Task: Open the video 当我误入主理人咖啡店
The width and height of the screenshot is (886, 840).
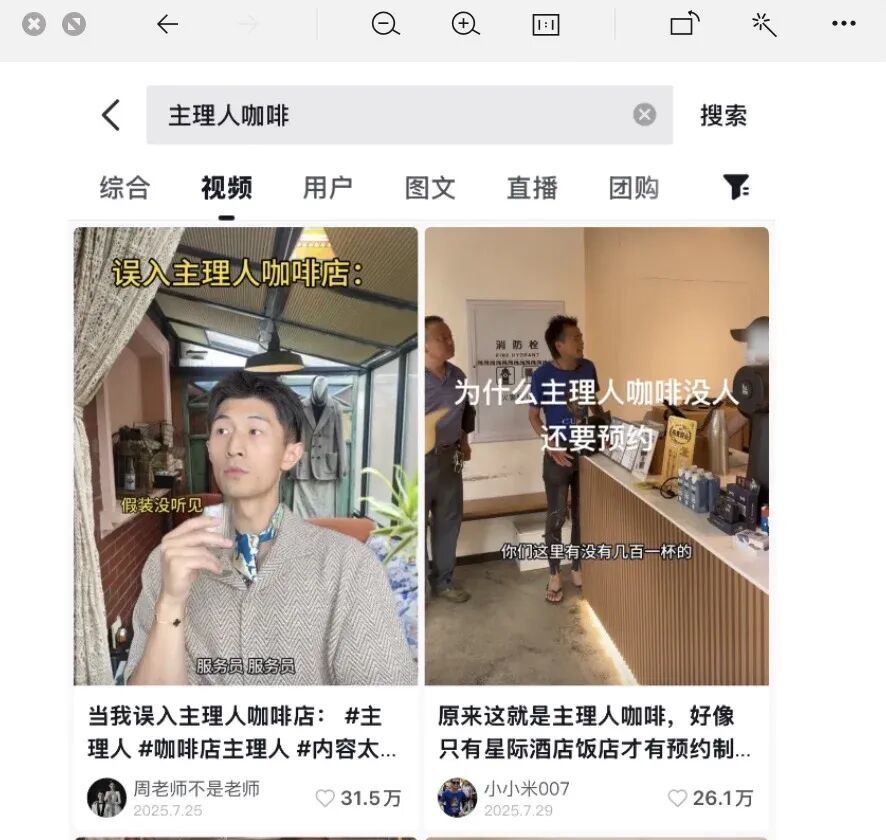Action: [245, 455]
